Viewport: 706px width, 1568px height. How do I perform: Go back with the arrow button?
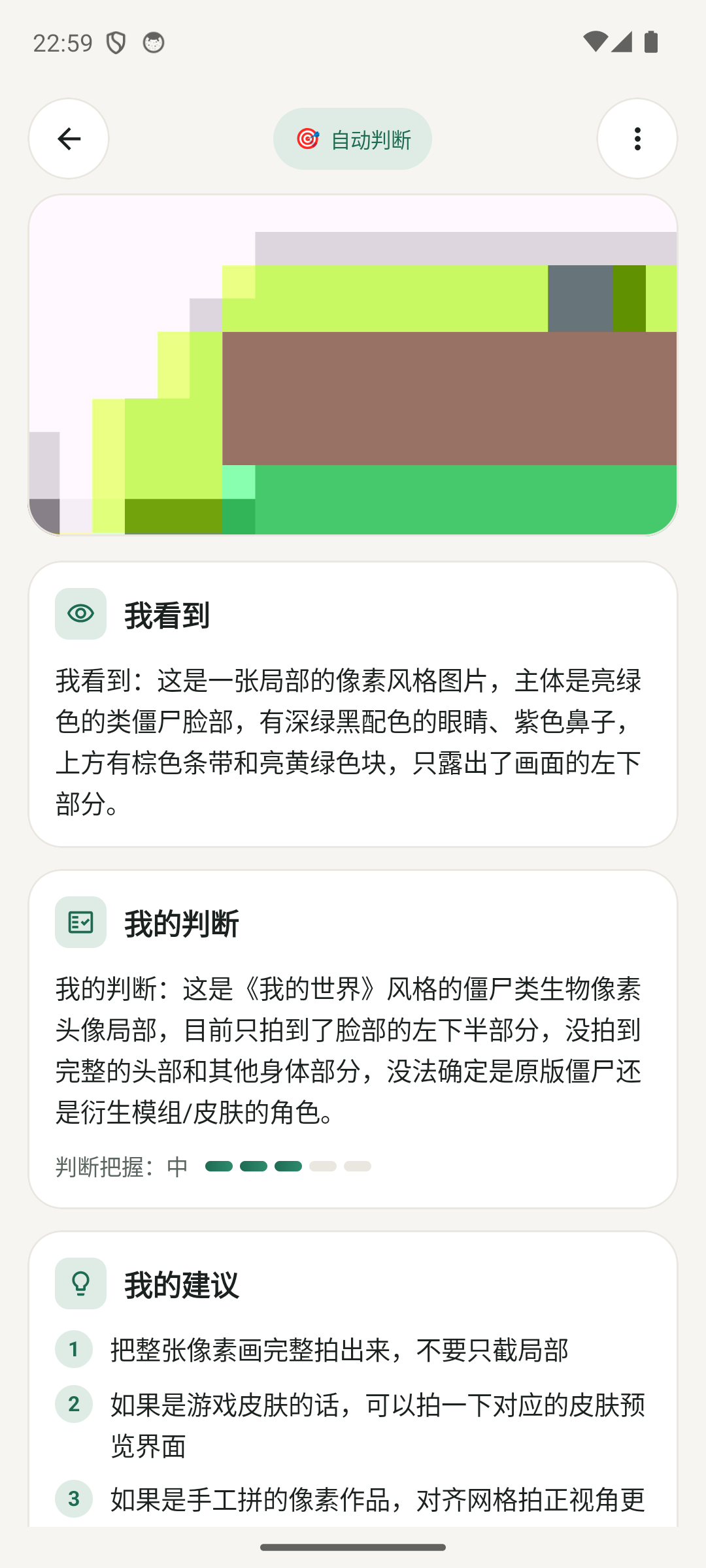(69, 139)
